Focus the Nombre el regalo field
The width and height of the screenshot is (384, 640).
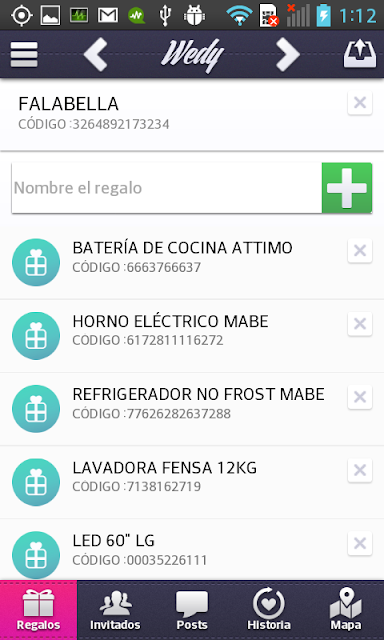click(166, 188)
